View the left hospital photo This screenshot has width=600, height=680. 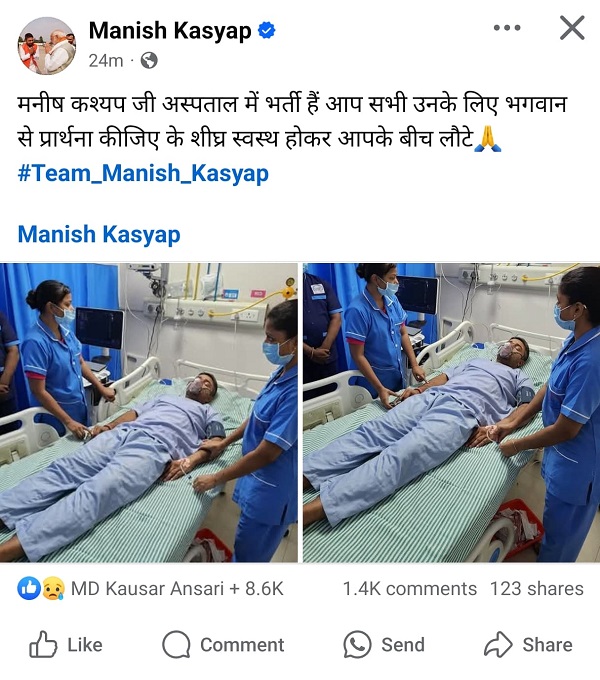(x=149, y=412)
